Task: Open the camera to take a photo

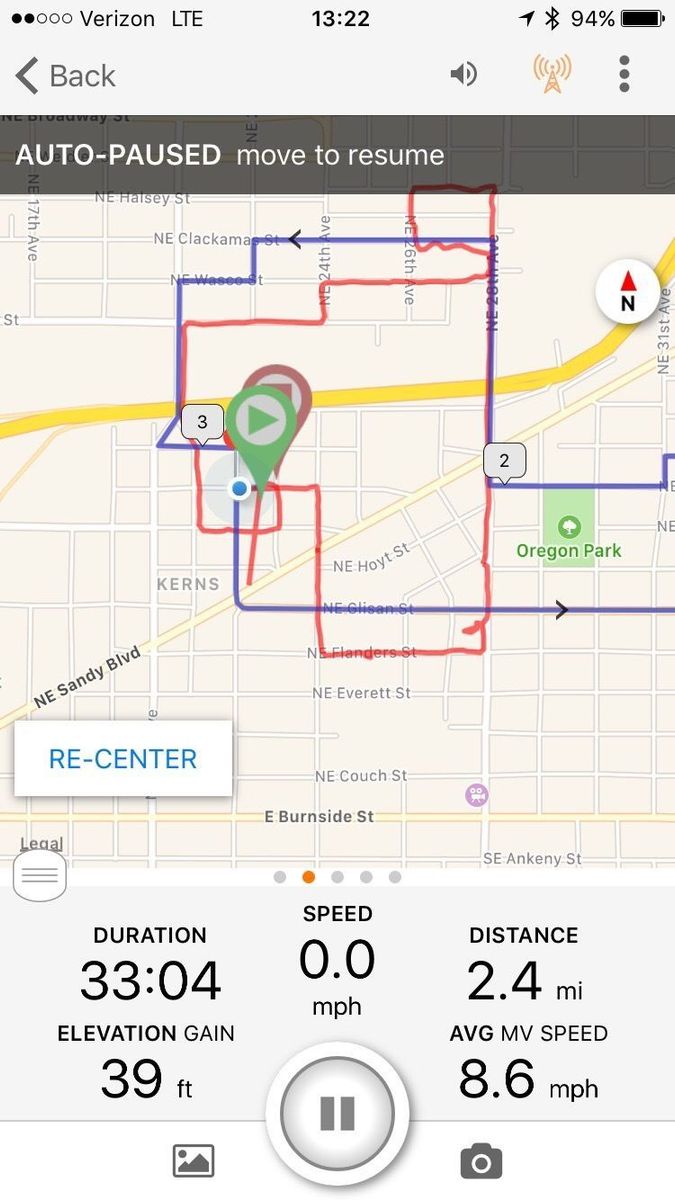Action: click(x=481, y=1161)
